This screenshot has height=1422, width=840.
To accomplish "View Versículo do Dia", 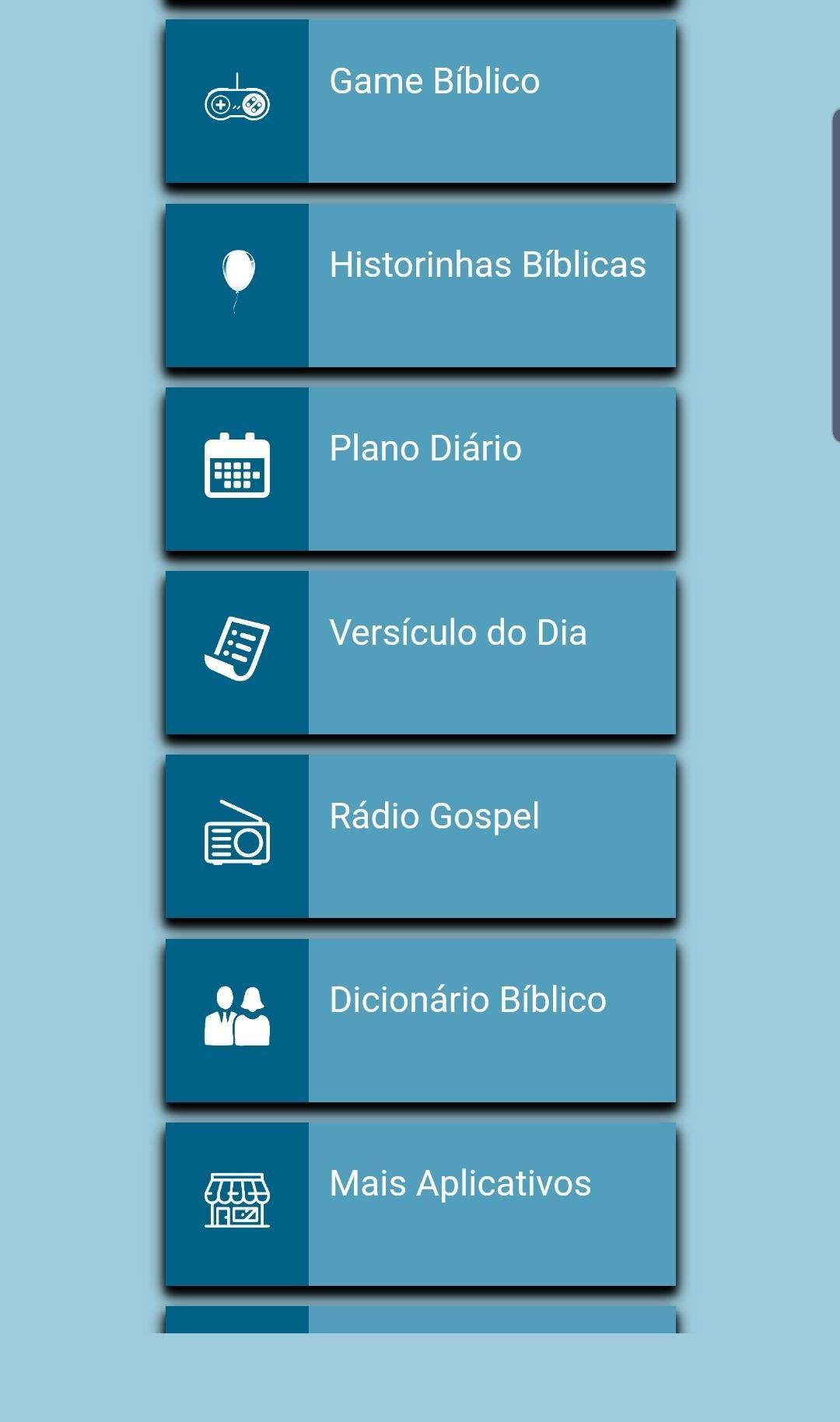I will click(x=420, y=652).
